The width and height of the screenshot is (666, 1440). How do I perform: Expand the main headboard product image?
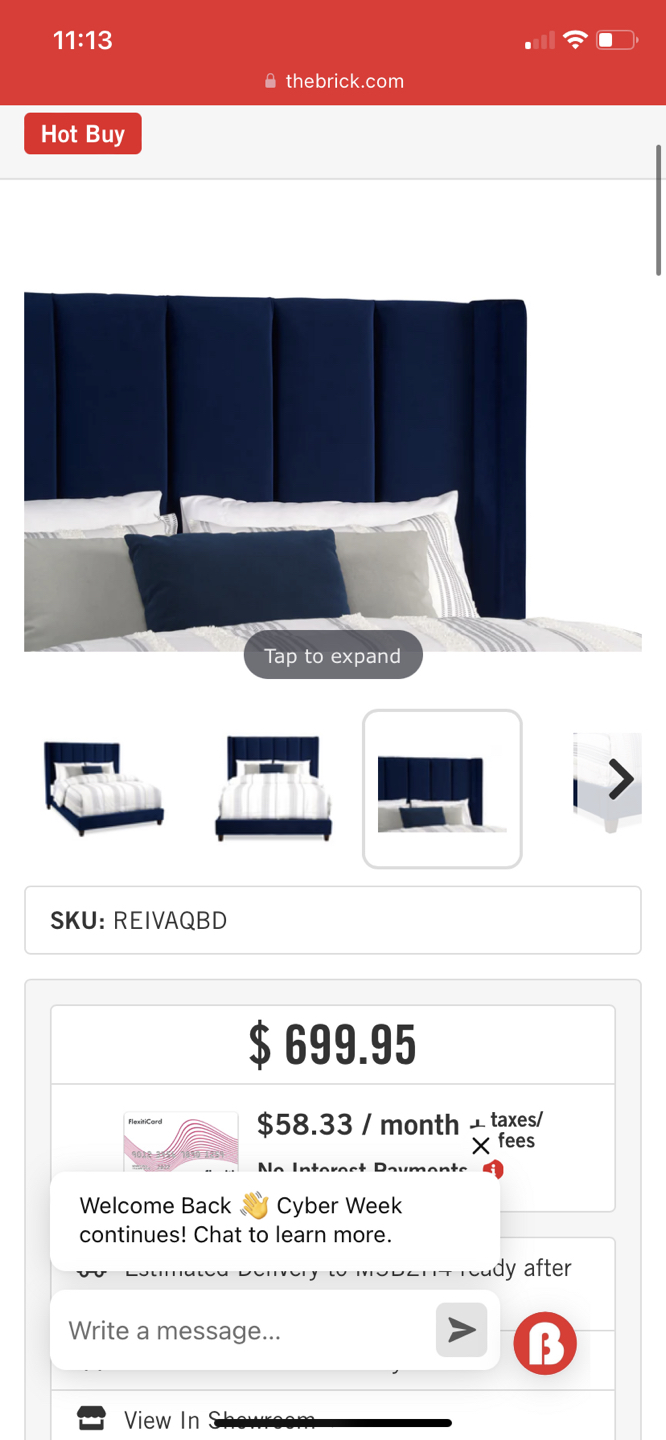[332, 470]
